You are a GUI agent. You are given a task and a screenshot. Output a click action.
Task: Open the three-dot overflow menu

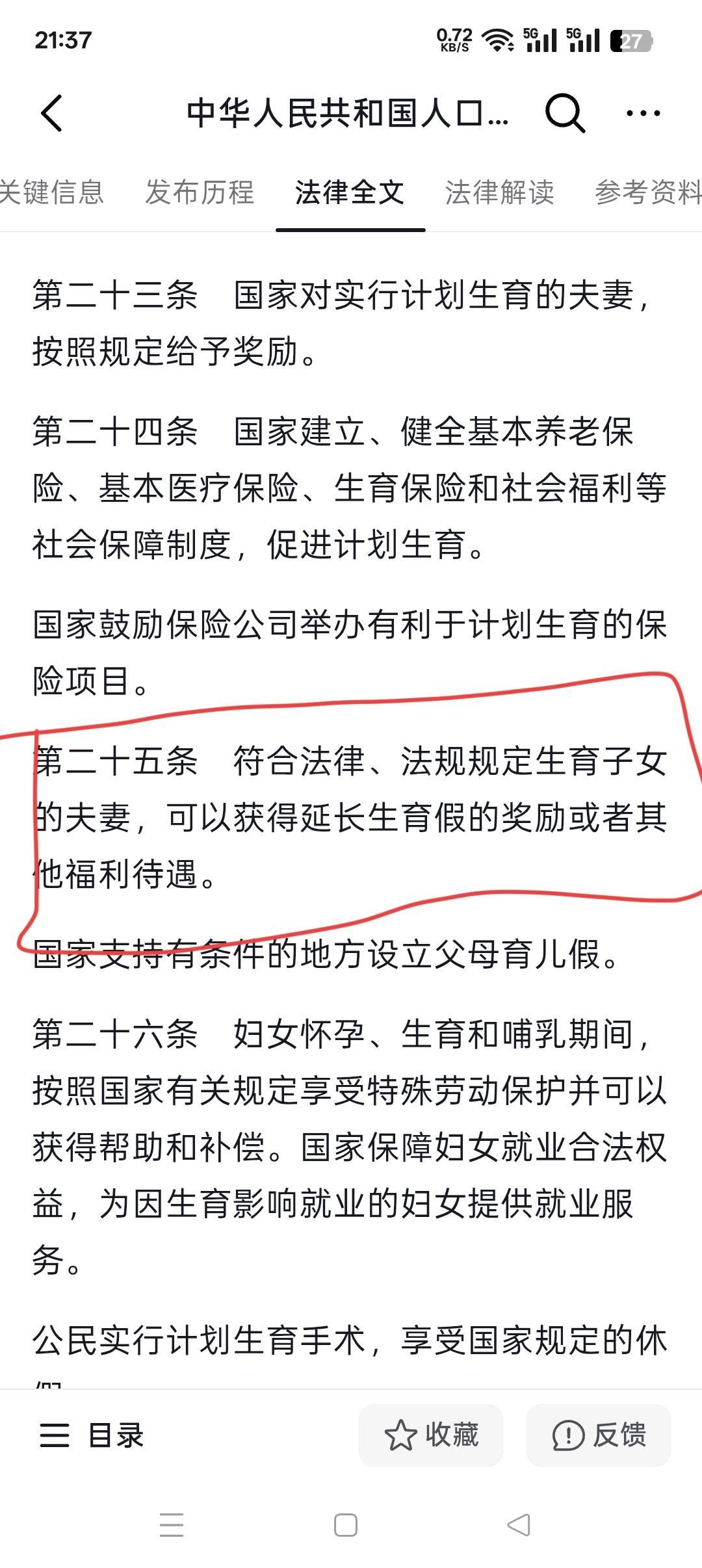(643, 113)
